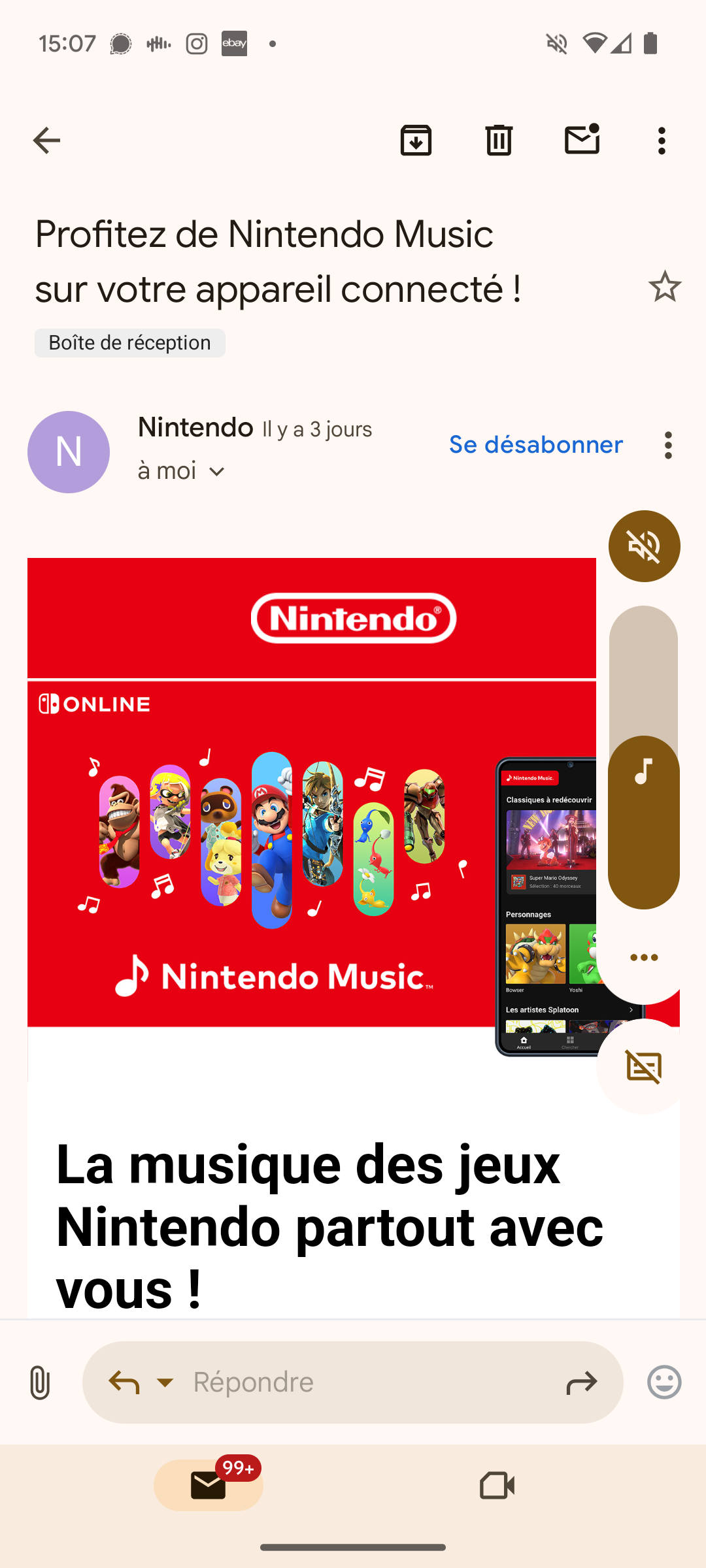Mark the email as unread
This screenshot has height=1568, width=706.
(582, 139)
